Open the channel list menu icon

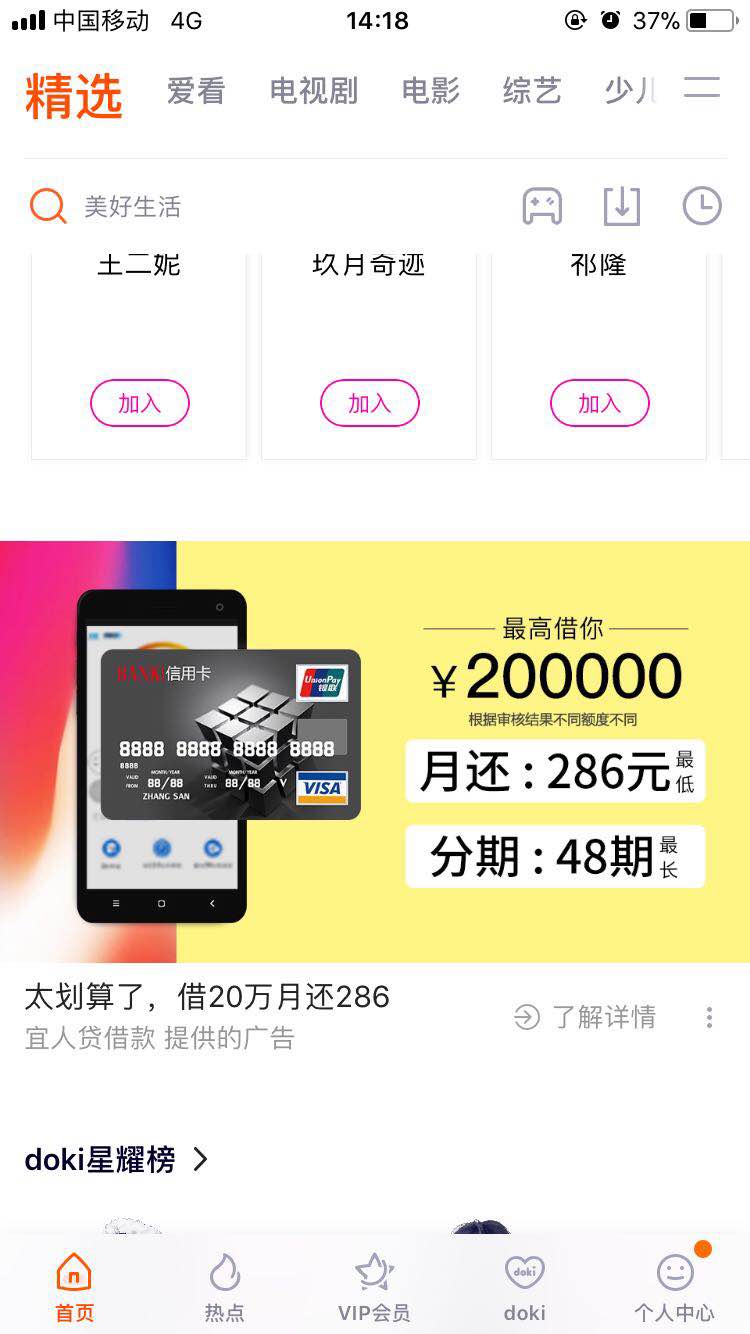[702, 88]
